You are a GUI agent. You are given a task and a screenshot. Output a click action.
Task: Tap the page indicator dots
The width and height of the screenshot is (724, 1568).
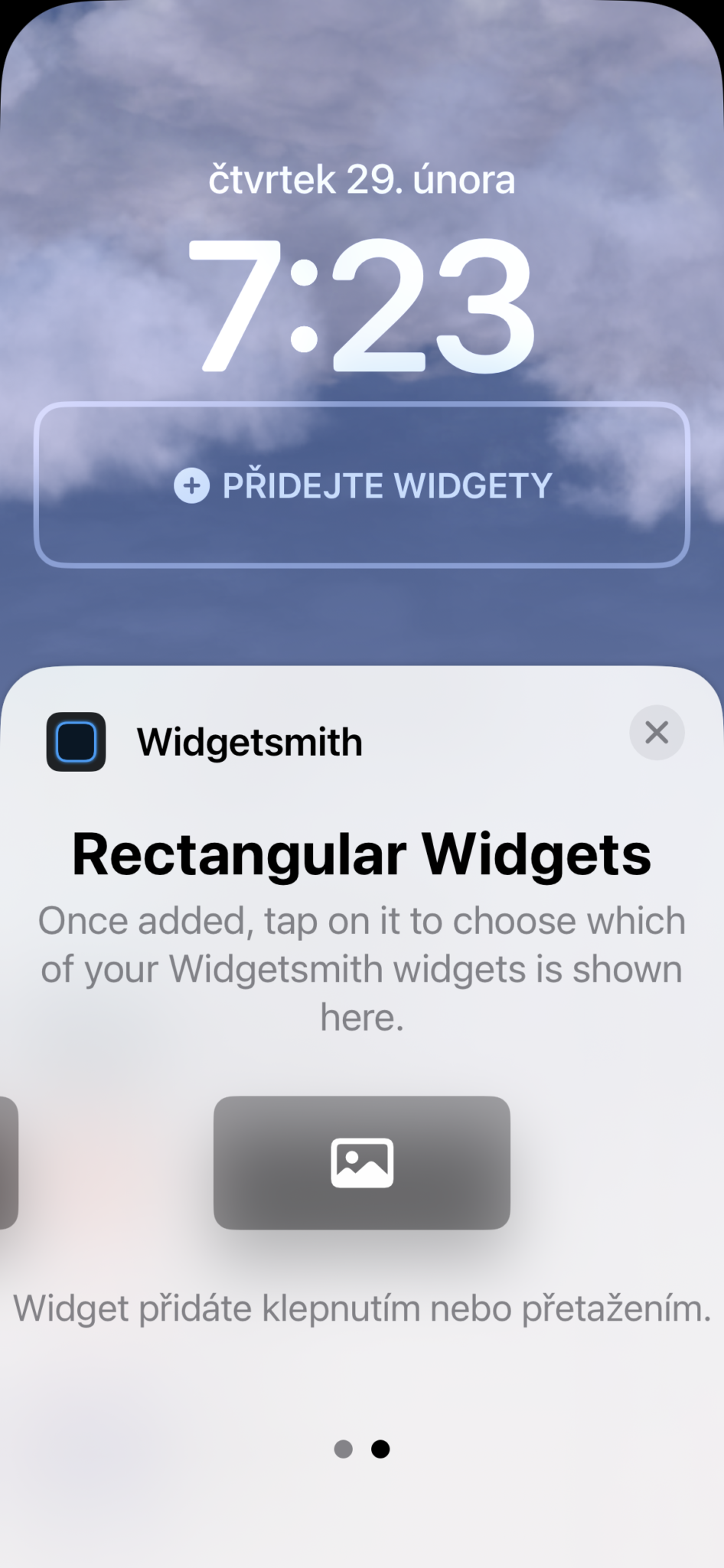tap(362, 1449)
